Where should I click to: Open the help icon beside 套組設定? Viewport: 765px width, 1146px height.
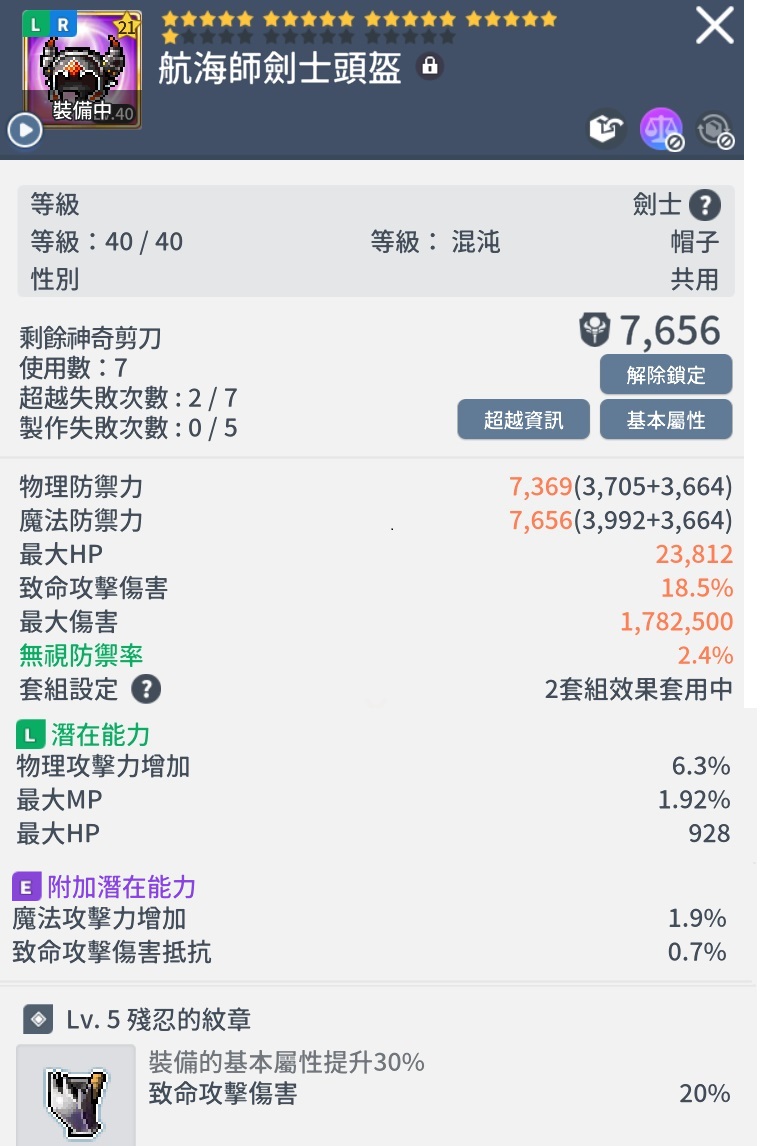click(146, 689)
